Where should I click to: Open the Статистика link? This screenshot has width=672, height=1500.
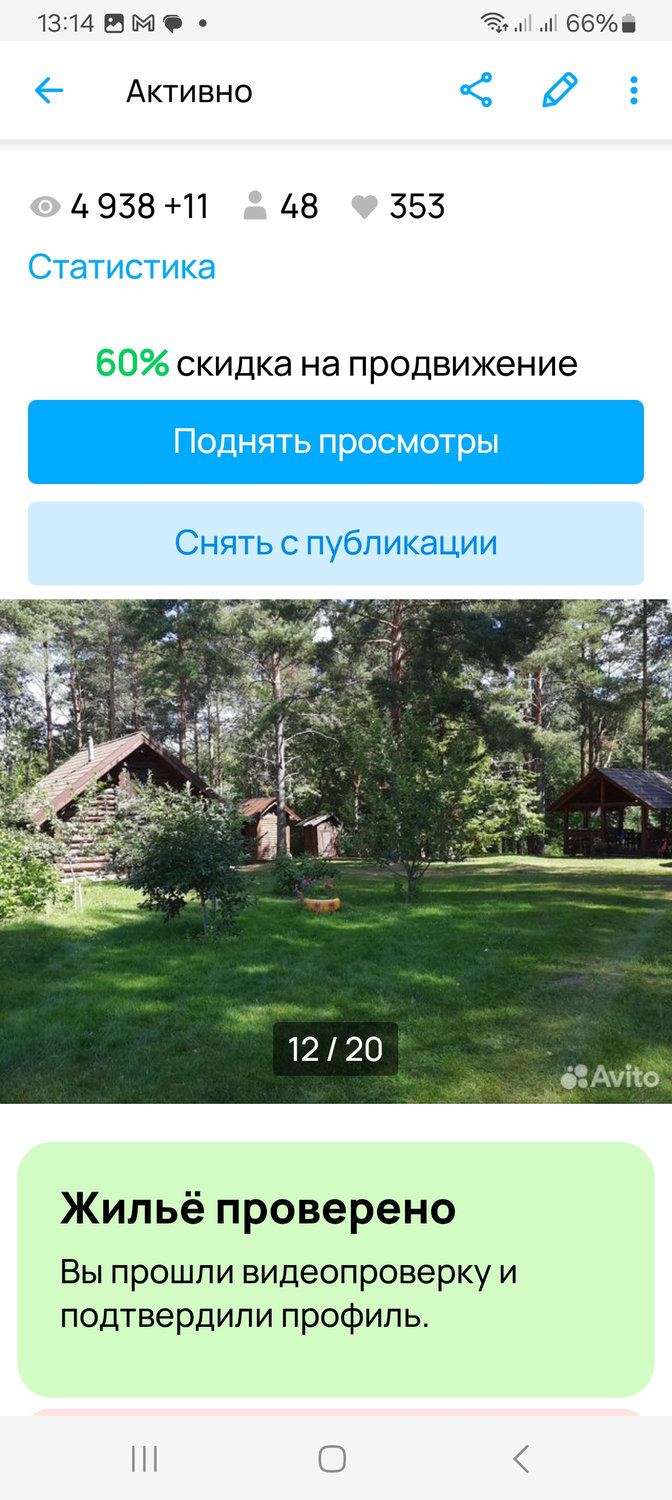point(122,267)
